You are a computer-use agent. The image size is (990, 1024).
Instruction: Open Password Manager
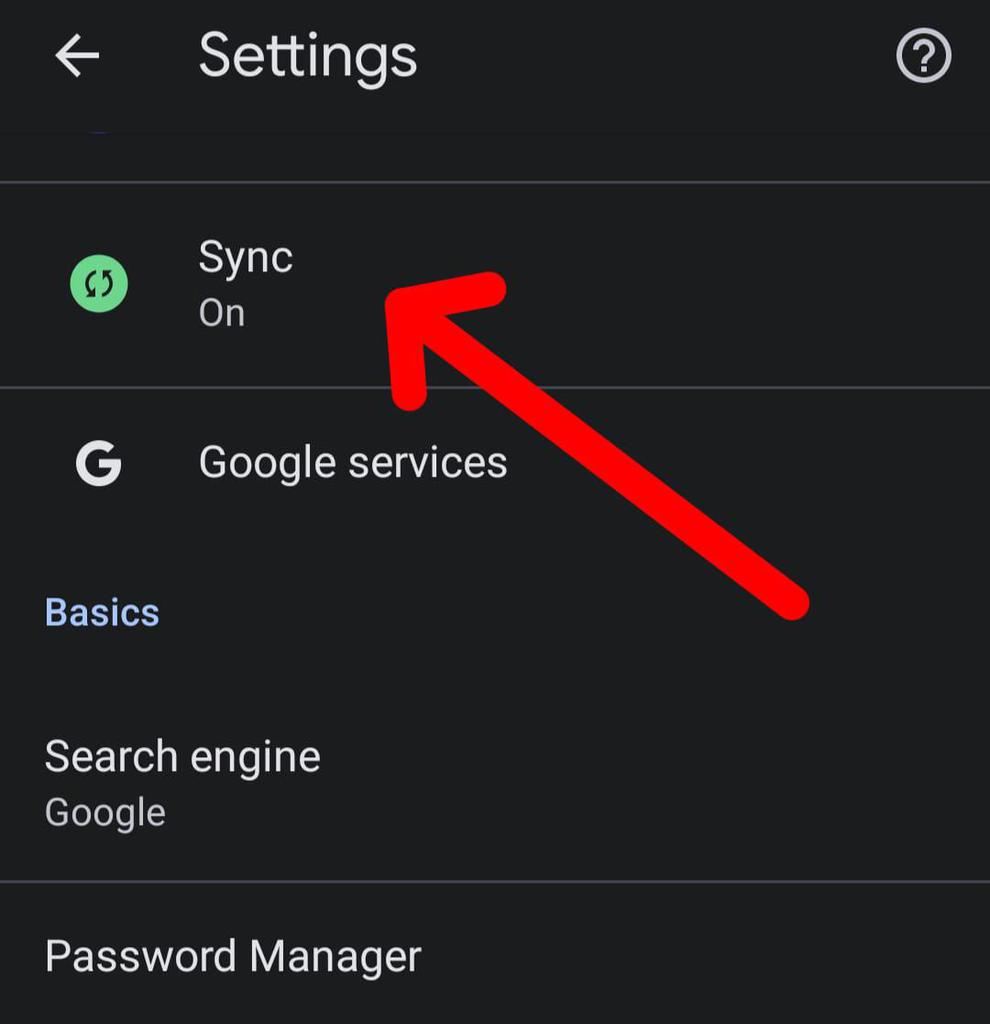(x=233, y=957)
